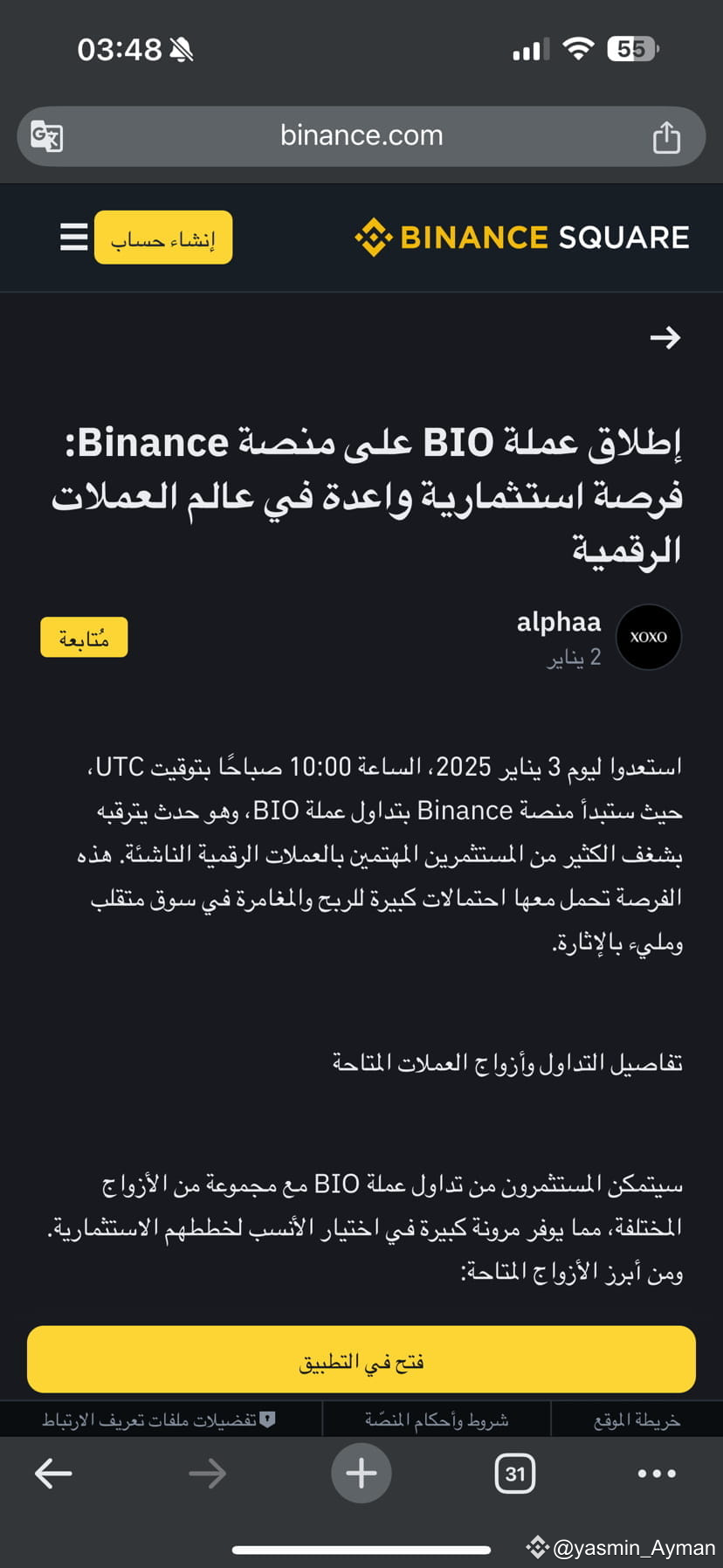Tap إنشاء حساب to create an account
723x1568 pixels.
[x=162, y=237]
